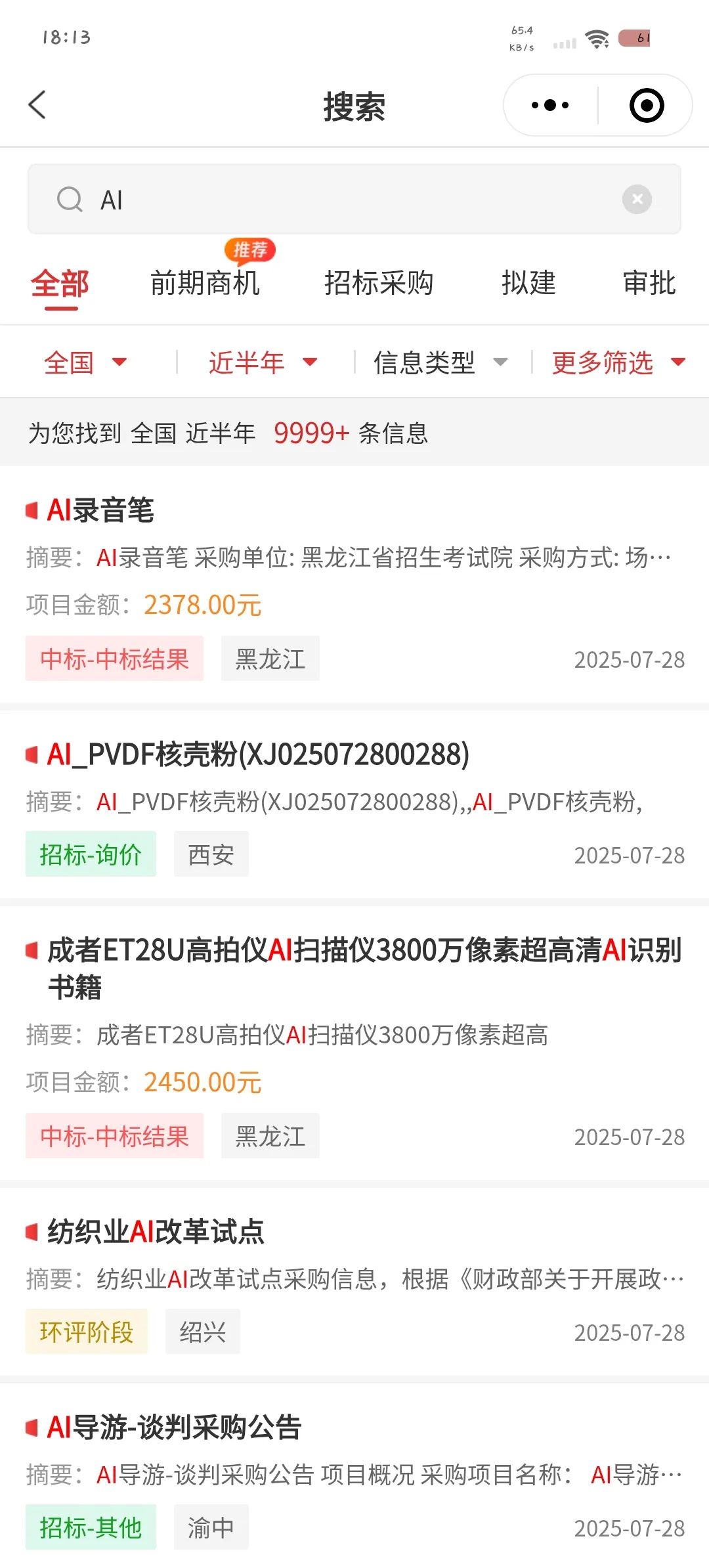Open the AI录音笔 result
Viewport: 709px width, 1568px height.
pyautogui.click(x=354, y=584)
